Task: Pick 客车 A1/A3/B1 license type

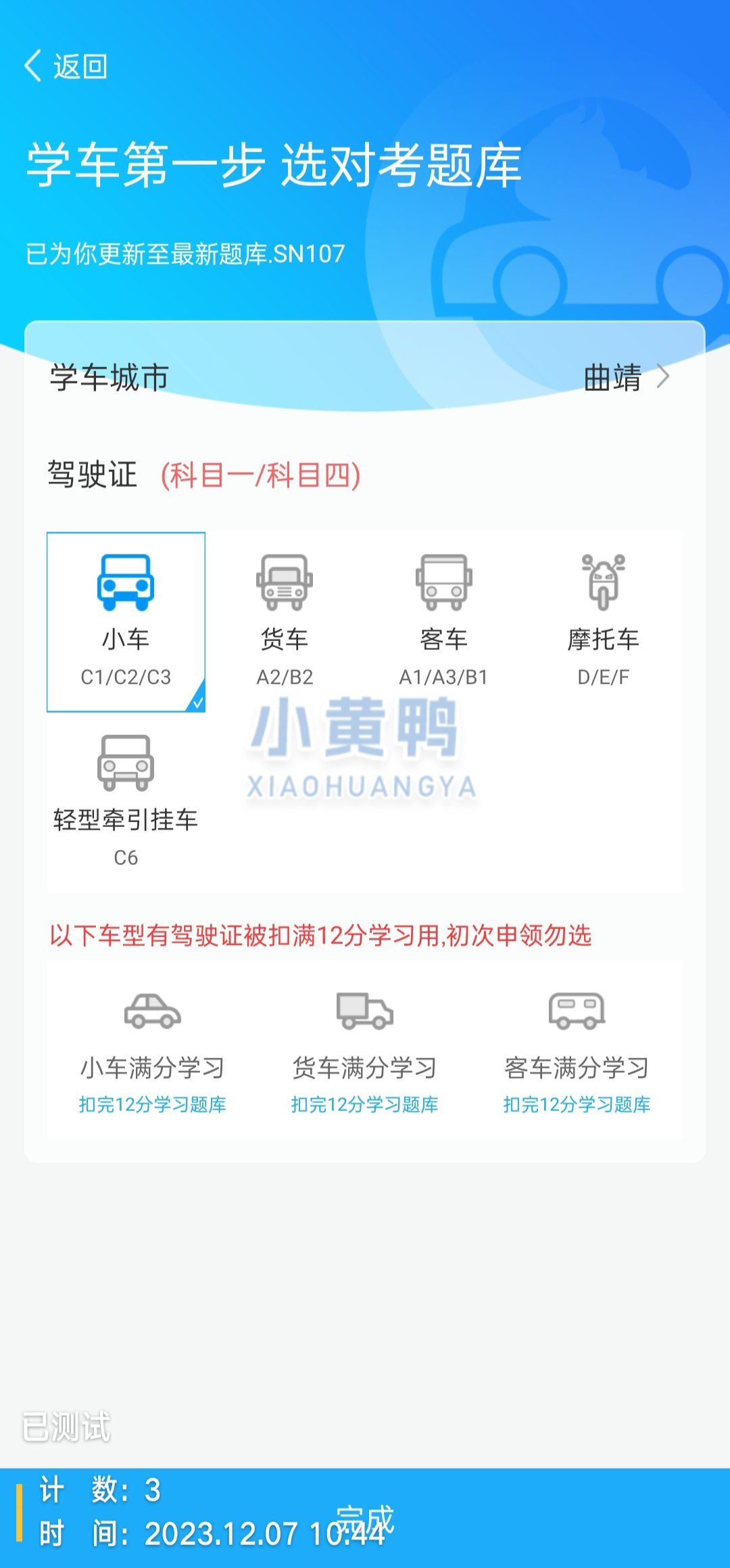Action: [x=443, y=622]
